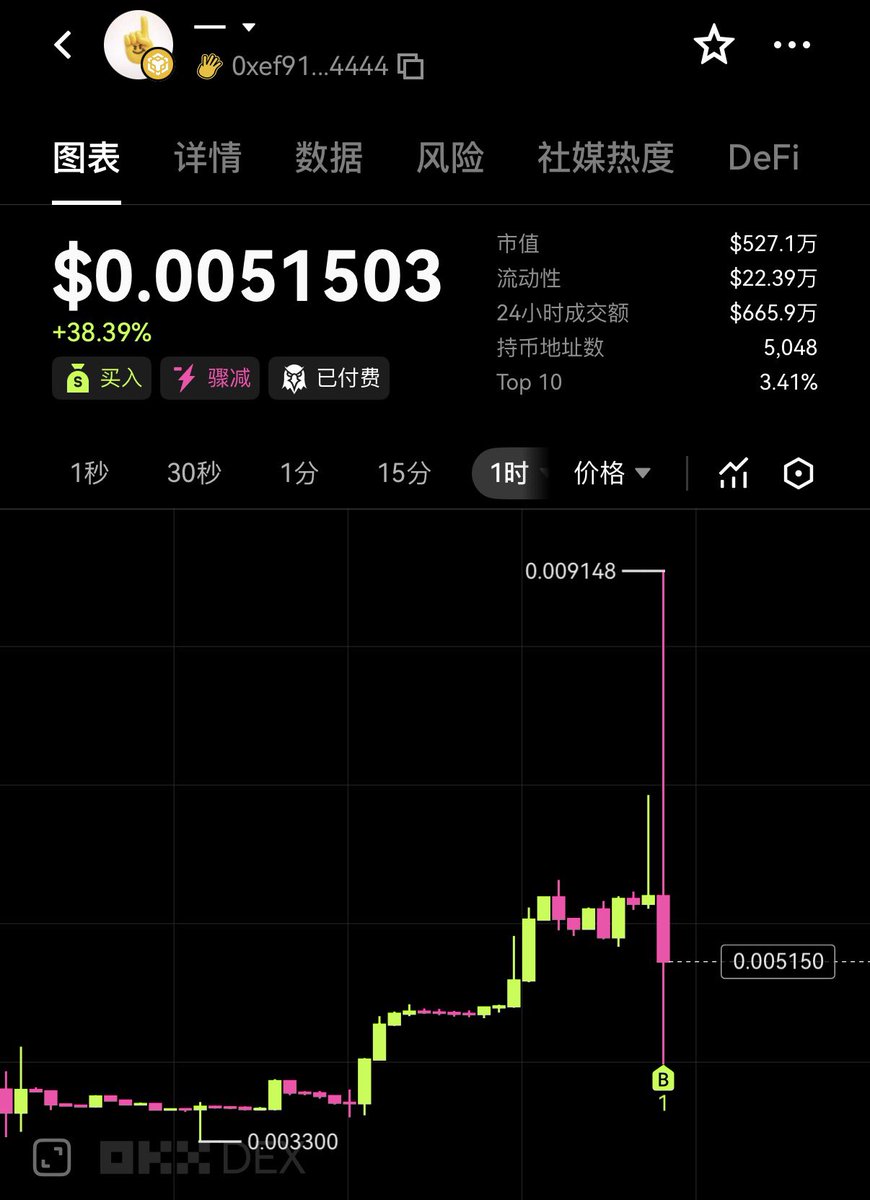
Task: Select the DeFi tab
Action: (x=764, y=158)
